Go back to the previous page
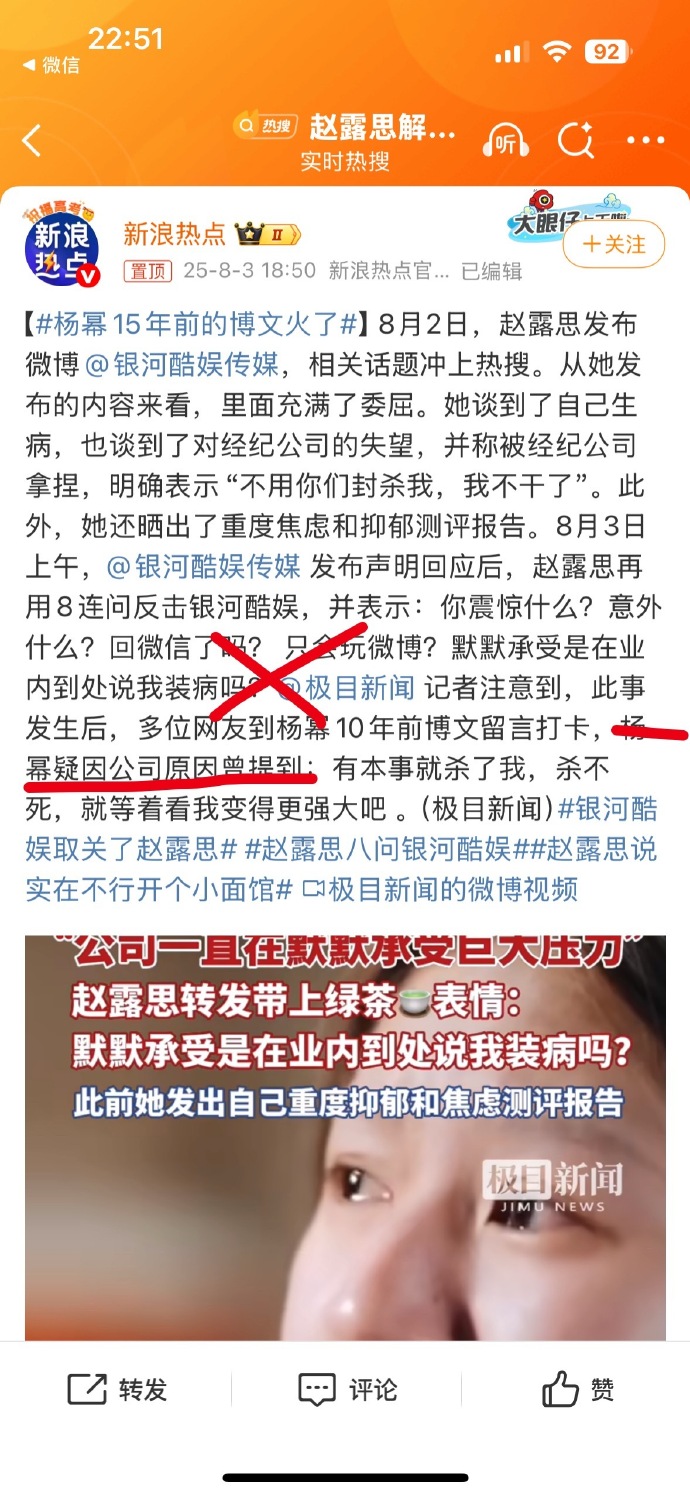This screenshot has height=1496, width=690. coord(32,141)
